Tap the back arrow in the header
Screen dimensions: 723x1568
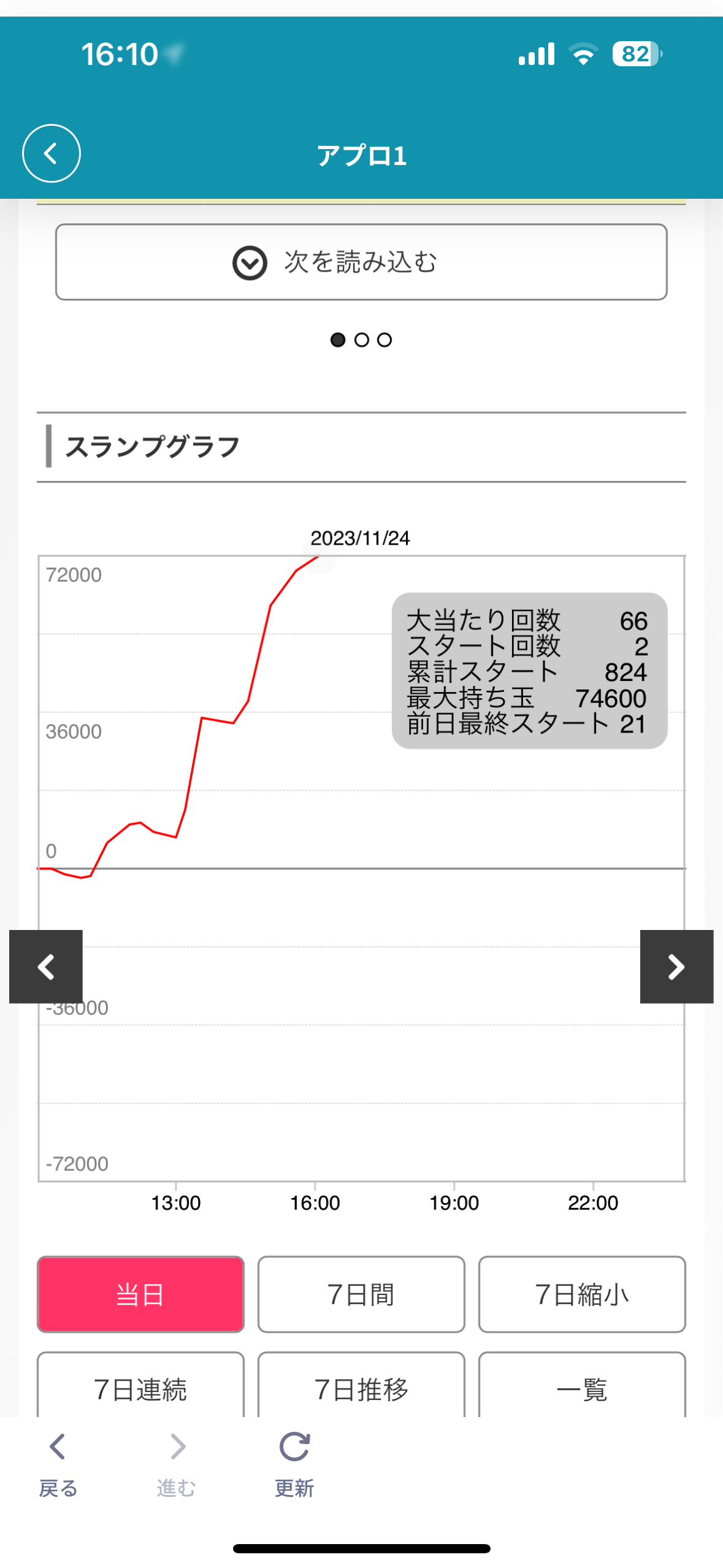[x=52, y=153]
